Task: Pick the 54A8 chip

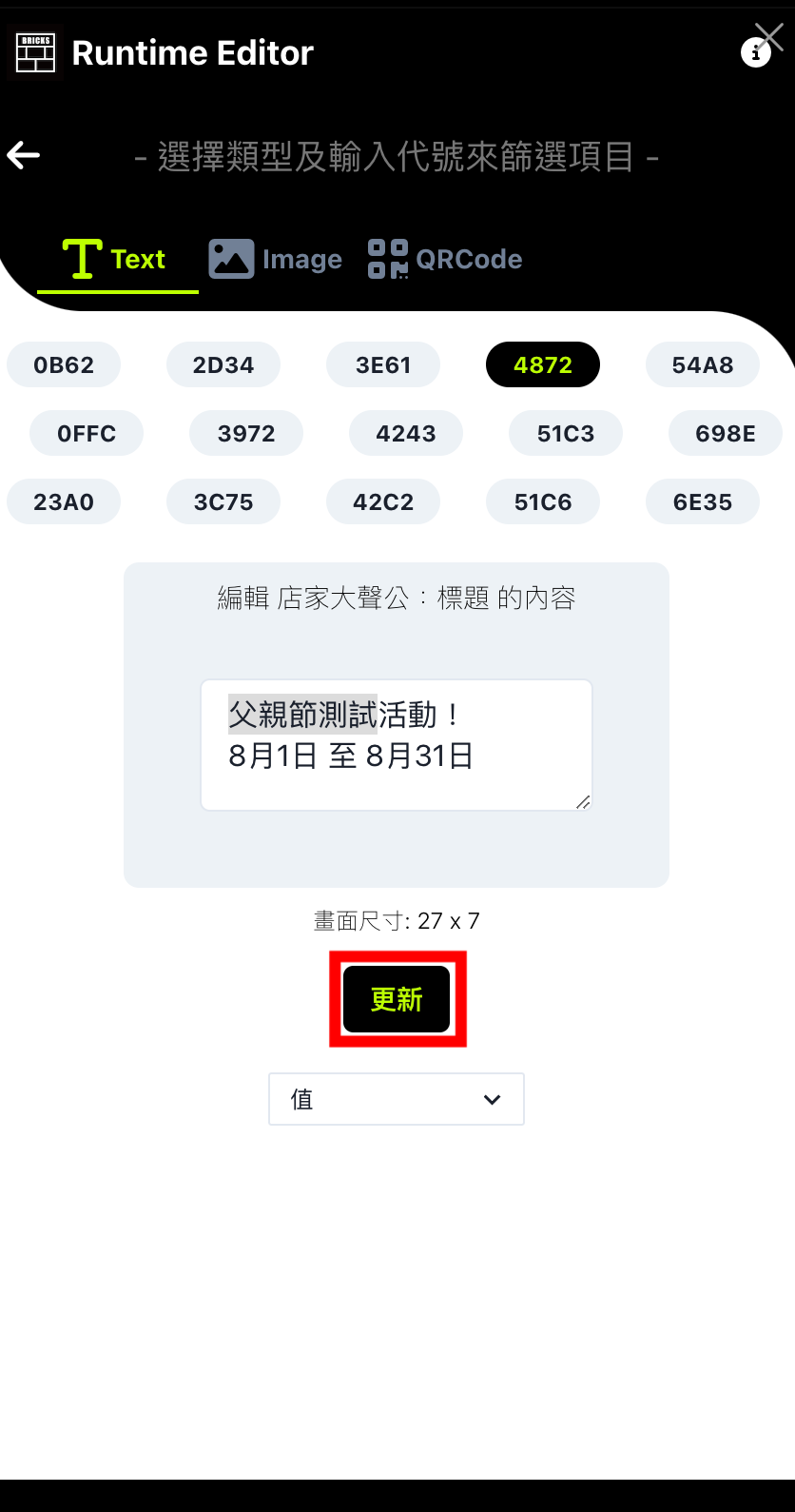Action: [703, 365]
